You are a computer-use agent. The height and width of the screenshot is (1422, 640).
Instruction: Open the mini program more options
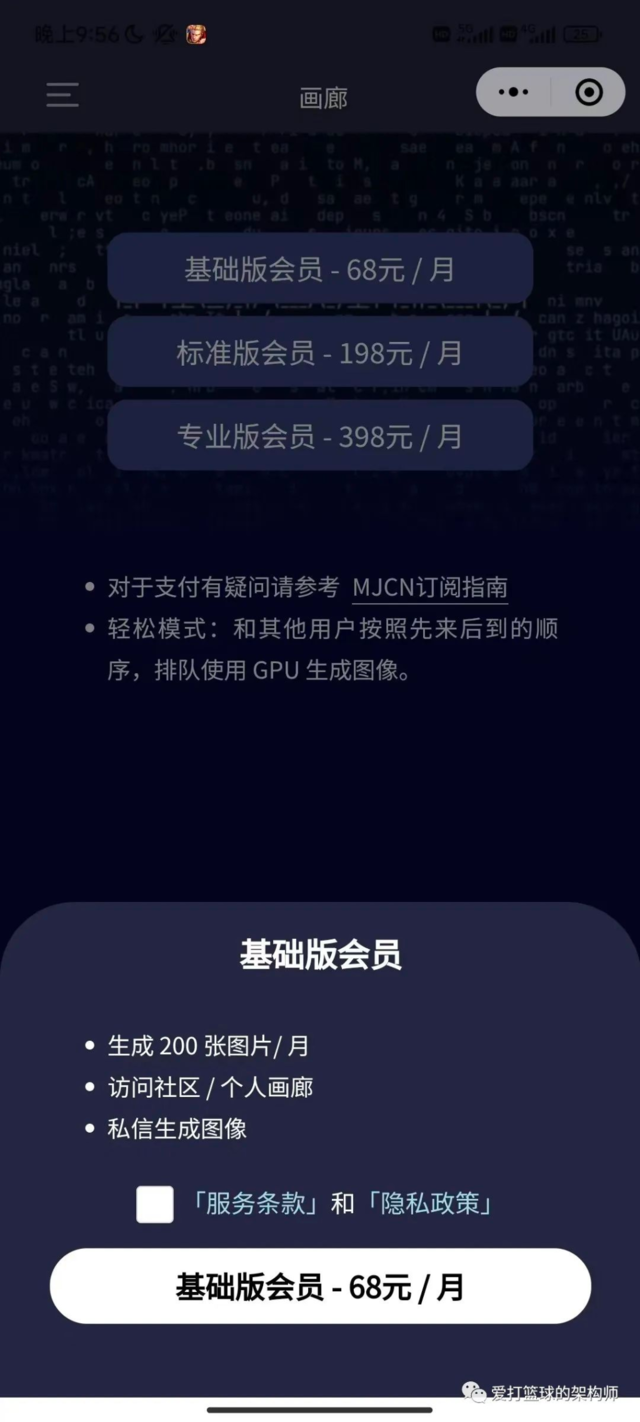click(x=514, y=93)
